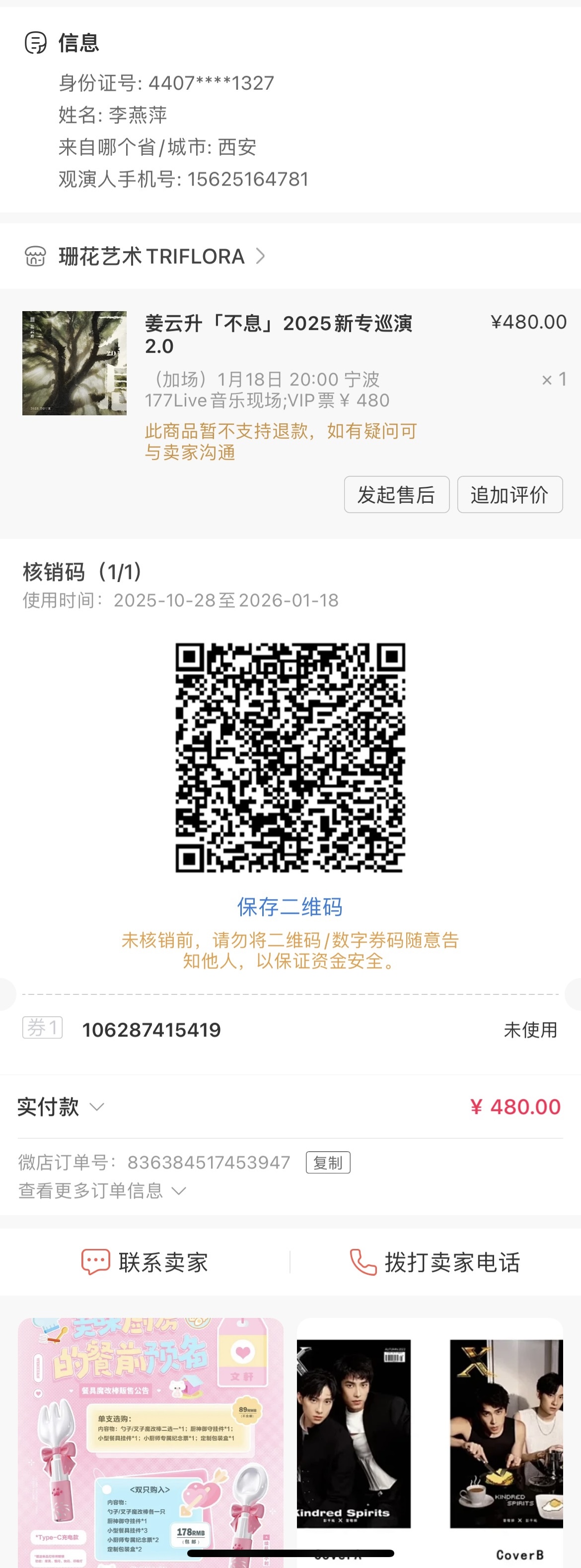Click the shop icon next to 珊花艺术 TRIFLORA

pos(36,256)
